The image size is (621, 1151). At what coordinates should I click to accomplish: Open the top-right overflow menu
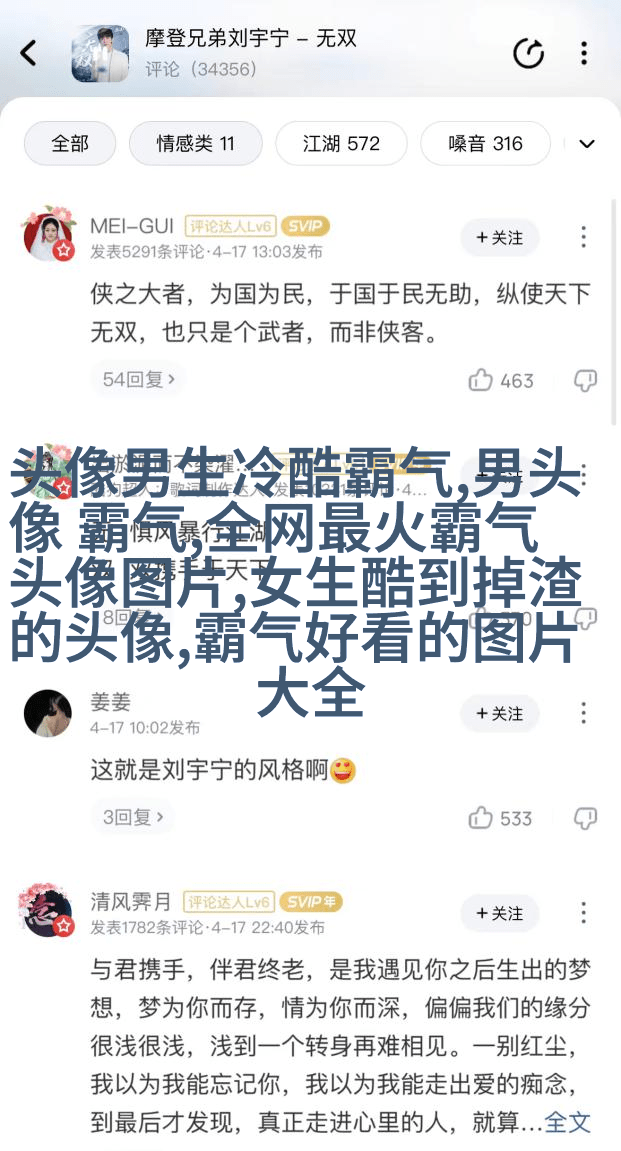click(584, 53)
